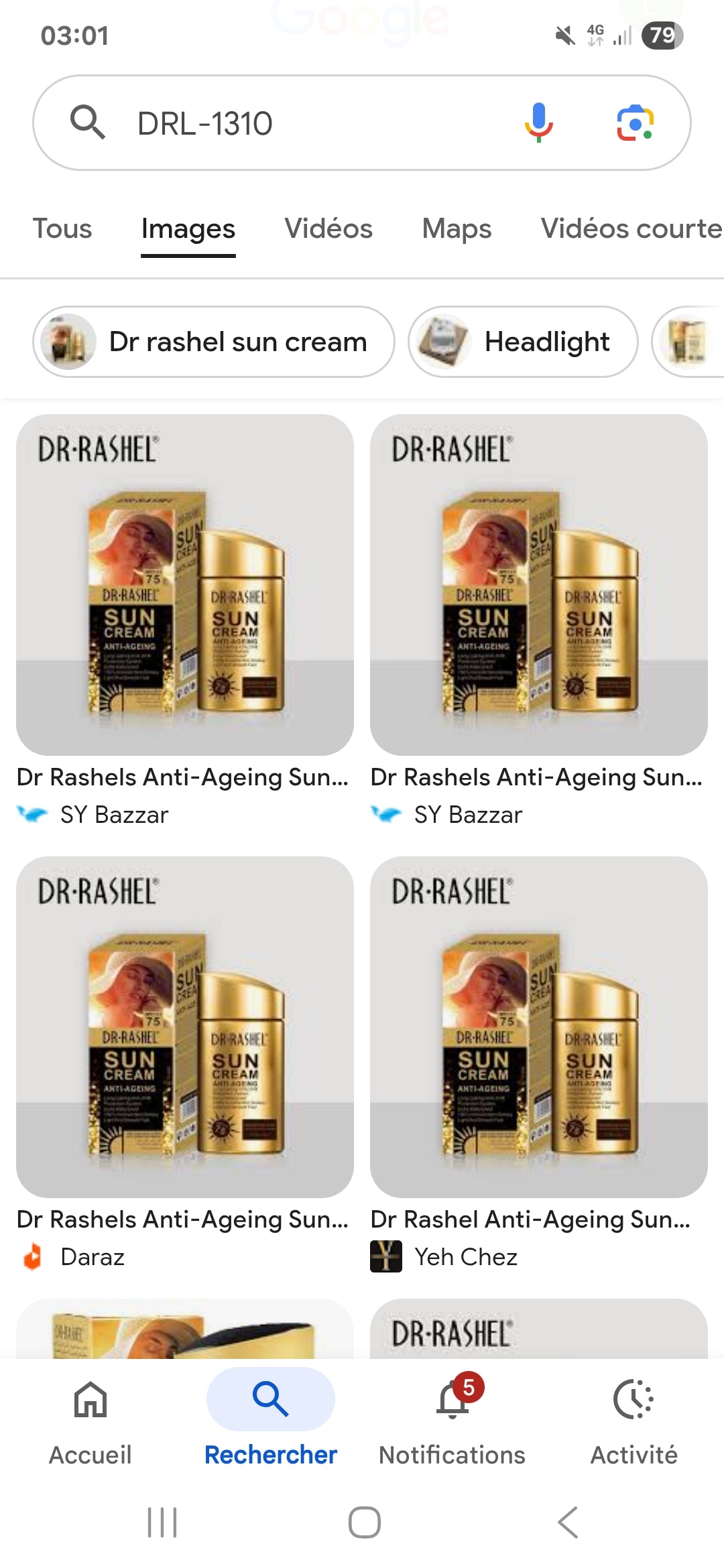Tap the DRL-1310 search field
724x1568 pixels.
click(302, 124)
